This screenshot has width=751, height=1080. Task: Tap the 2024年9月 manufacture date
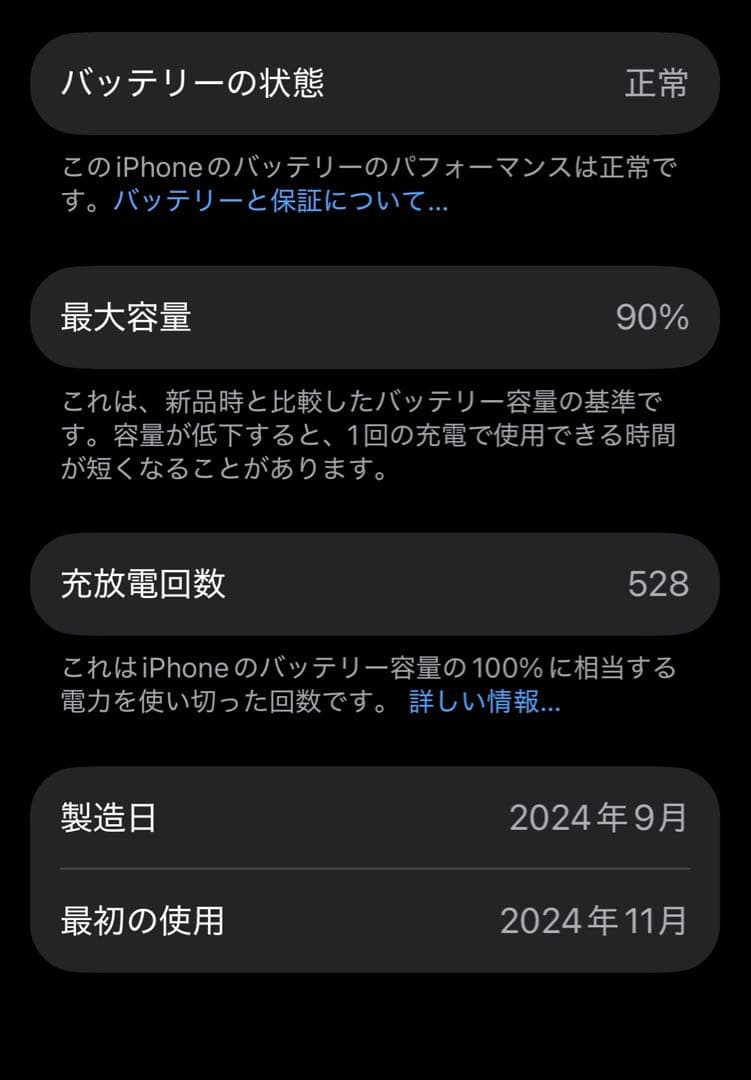(599, 819)
